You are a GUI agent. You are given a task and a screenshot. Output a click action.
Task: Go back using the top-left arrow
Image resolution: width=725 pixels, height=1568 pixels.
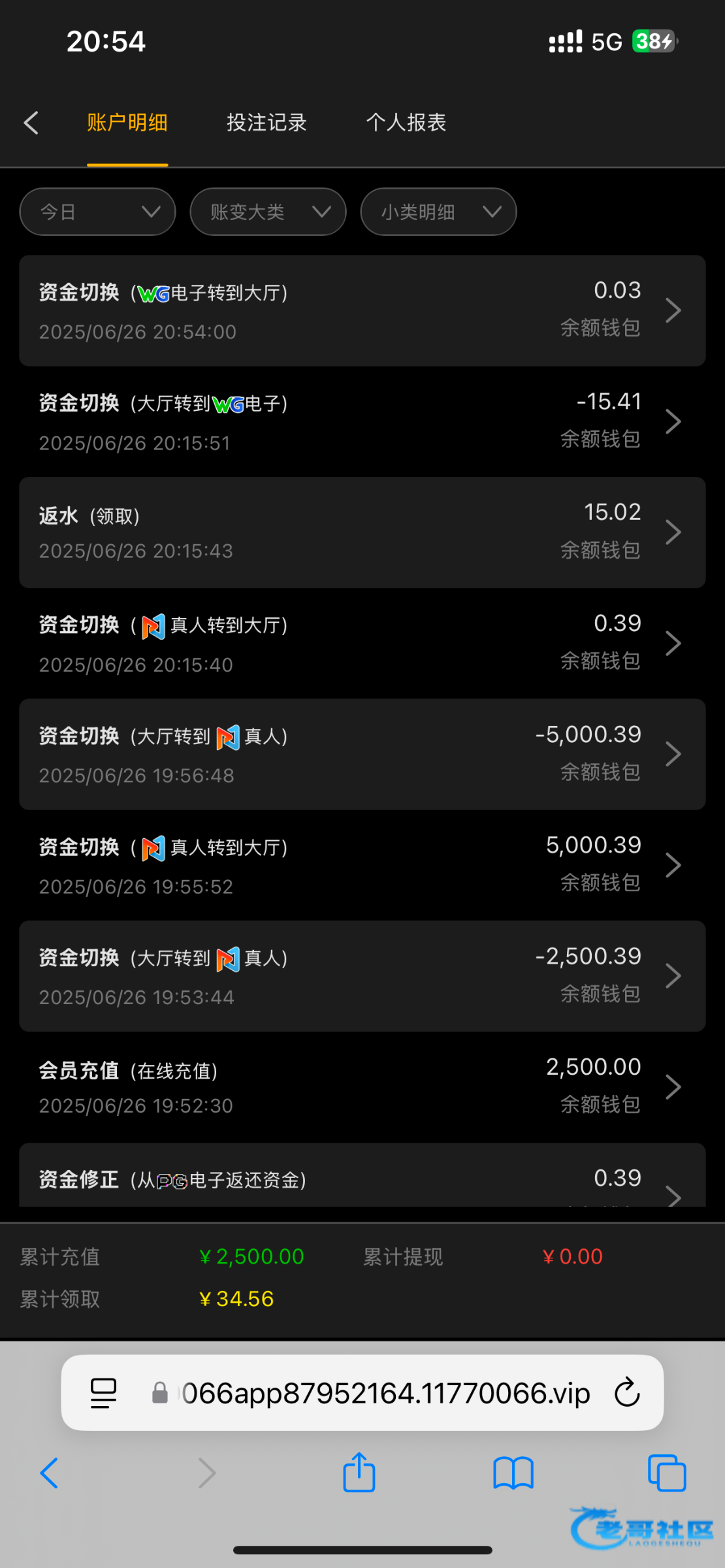point(31,122)
